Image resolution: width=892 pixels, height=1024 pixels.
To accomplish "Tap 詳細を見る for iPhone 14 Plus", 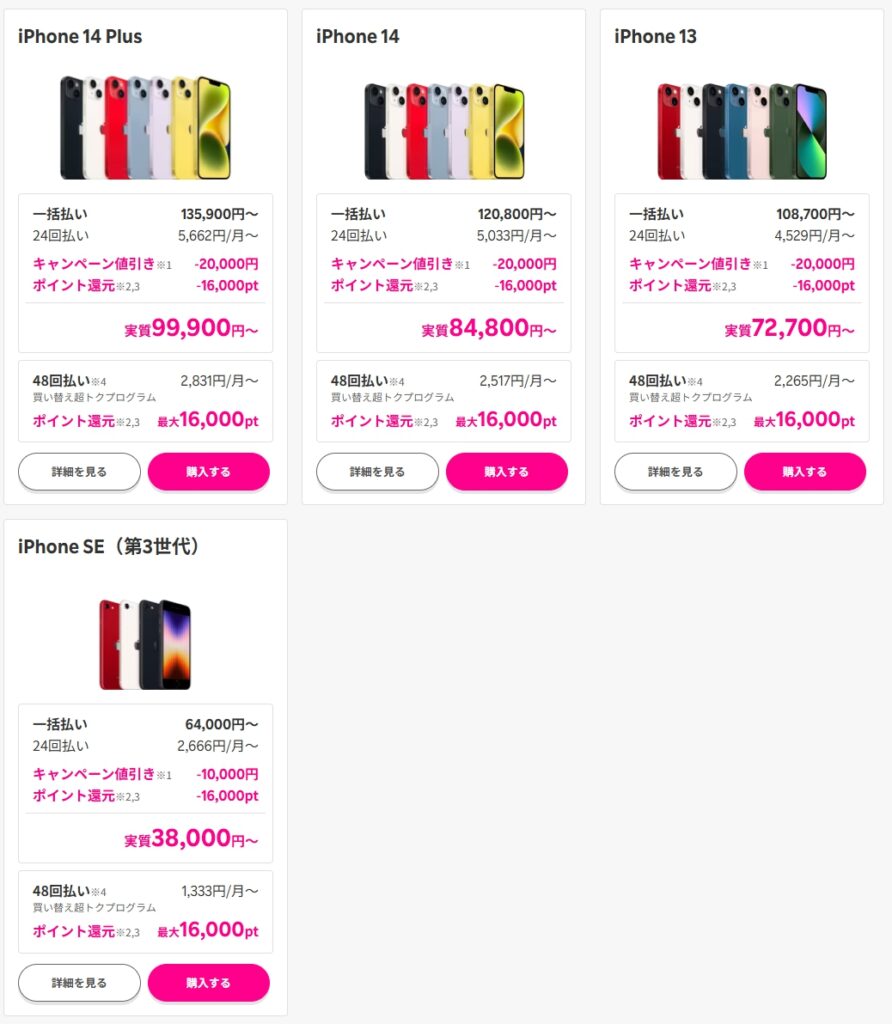I will pyautogui.click(x=79, y=471).
